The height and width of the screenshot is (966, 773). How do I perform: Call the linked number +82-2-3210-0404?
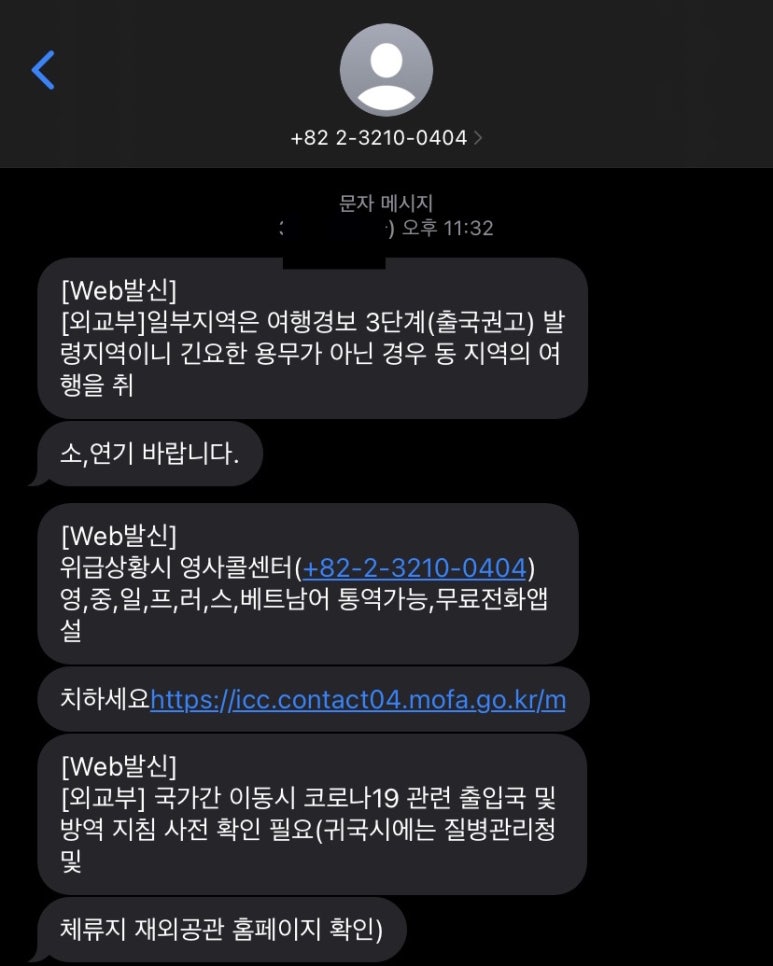[x=415, y=569]
